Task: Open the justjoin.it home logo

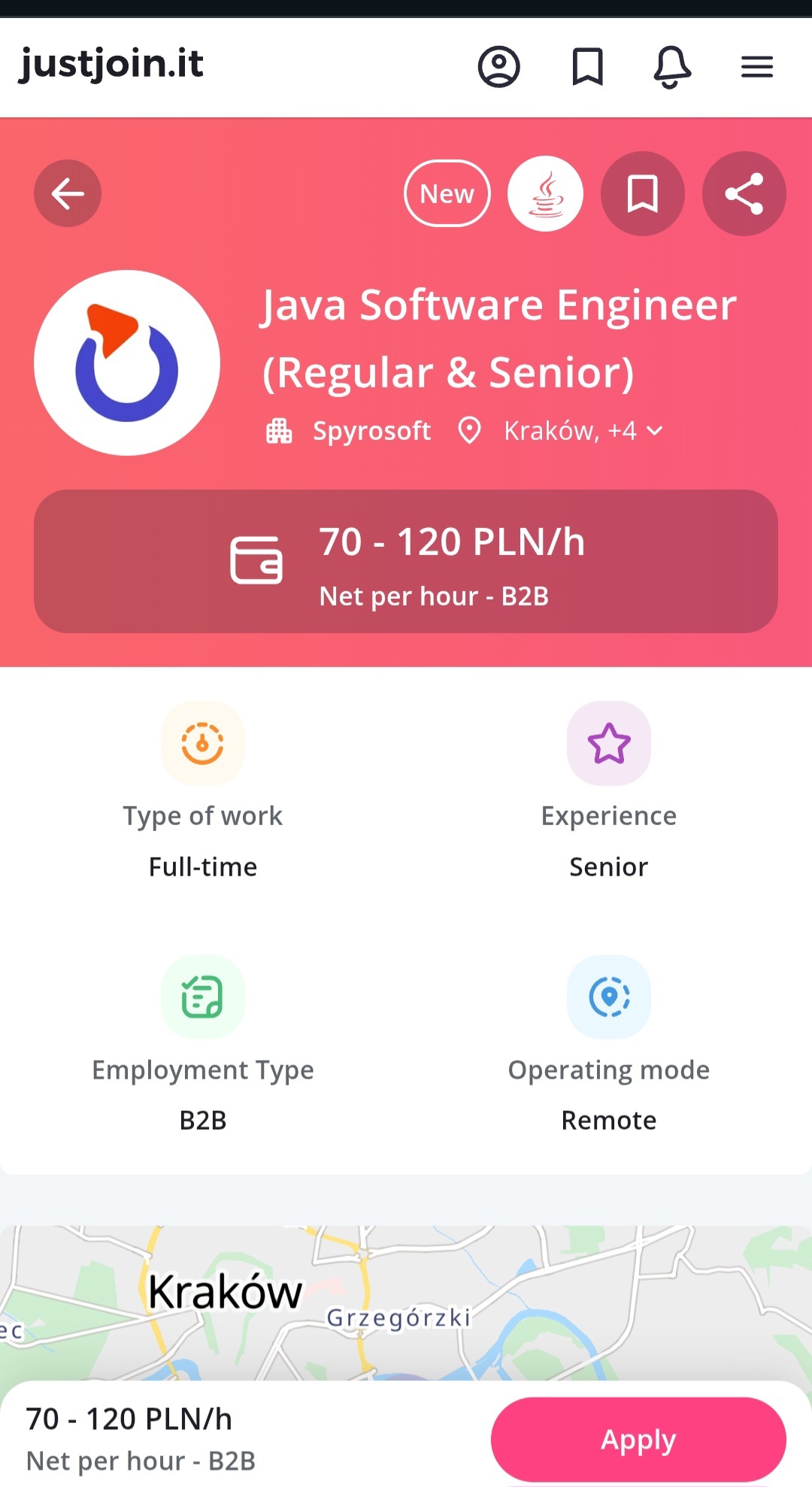Action: tap(111, 65)
